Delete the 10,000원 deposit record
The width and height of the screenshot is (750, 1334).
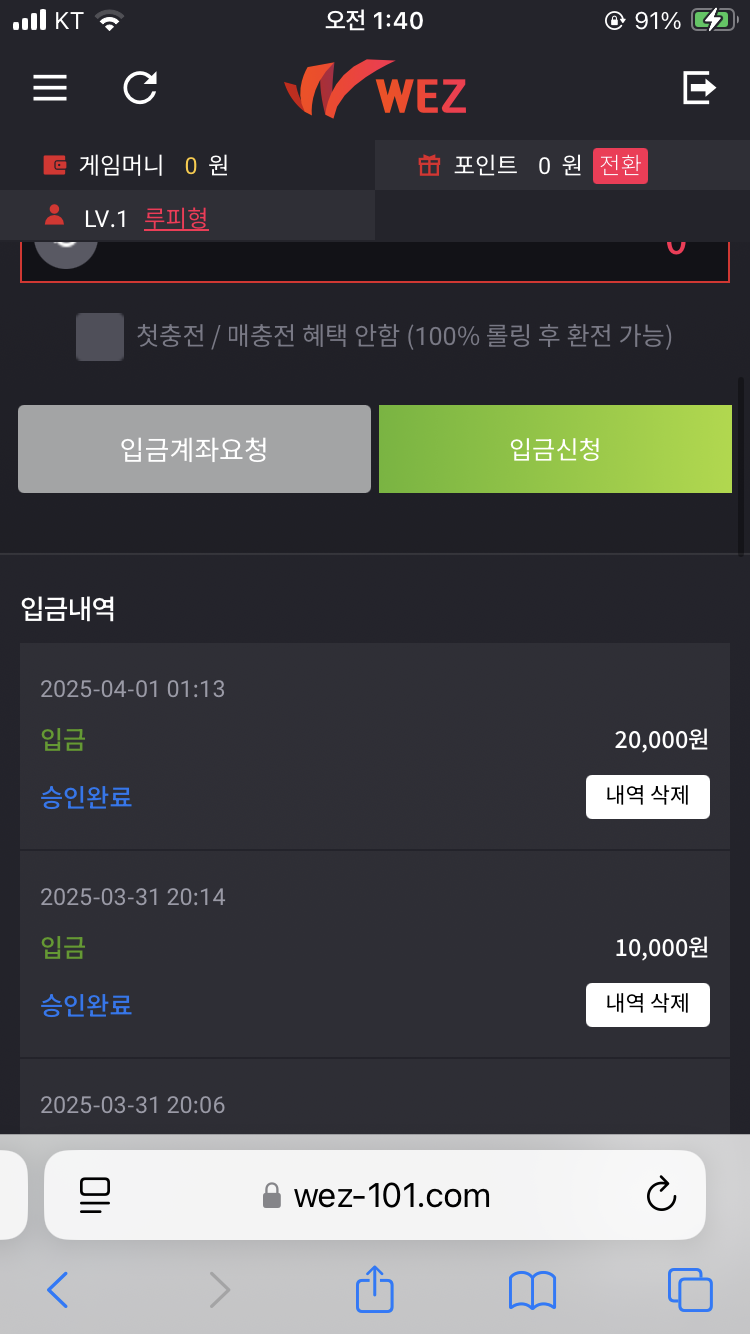(647, 1004)
